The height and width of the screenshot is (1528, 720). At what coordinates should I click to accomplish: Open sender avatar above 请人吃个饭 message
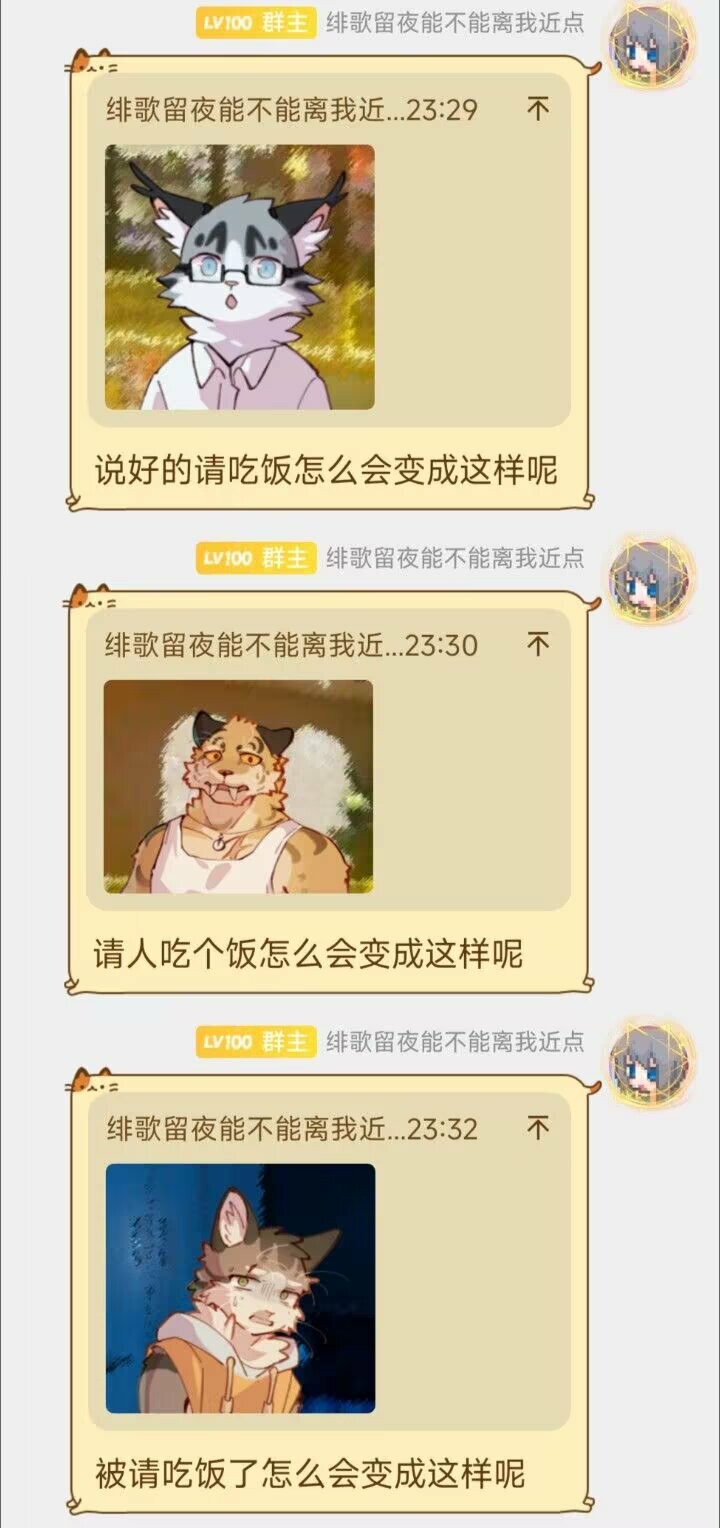652,578
